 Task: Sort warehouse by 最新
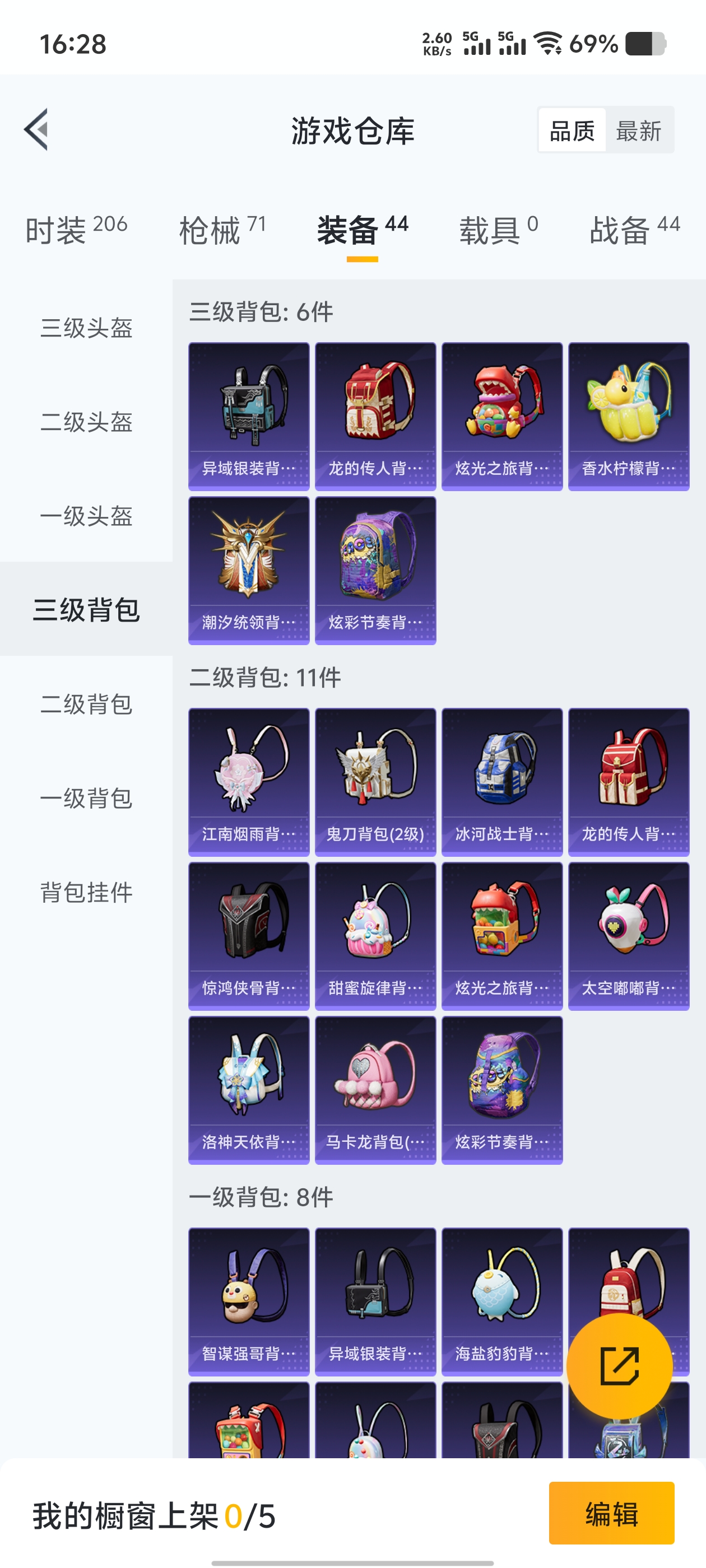[x=638, y=130]
